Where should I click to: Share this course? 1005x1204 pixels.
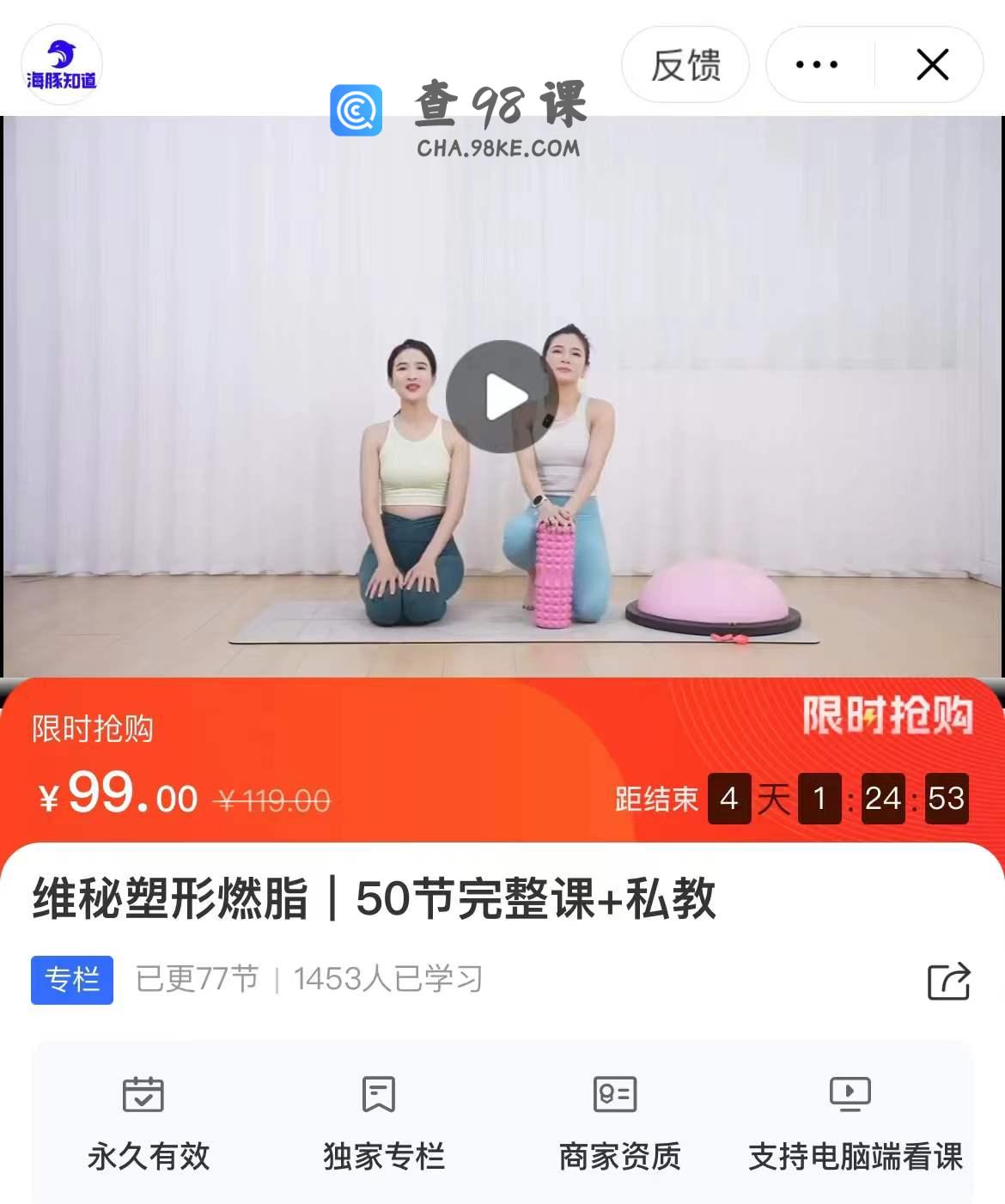[x=948, y=981]
